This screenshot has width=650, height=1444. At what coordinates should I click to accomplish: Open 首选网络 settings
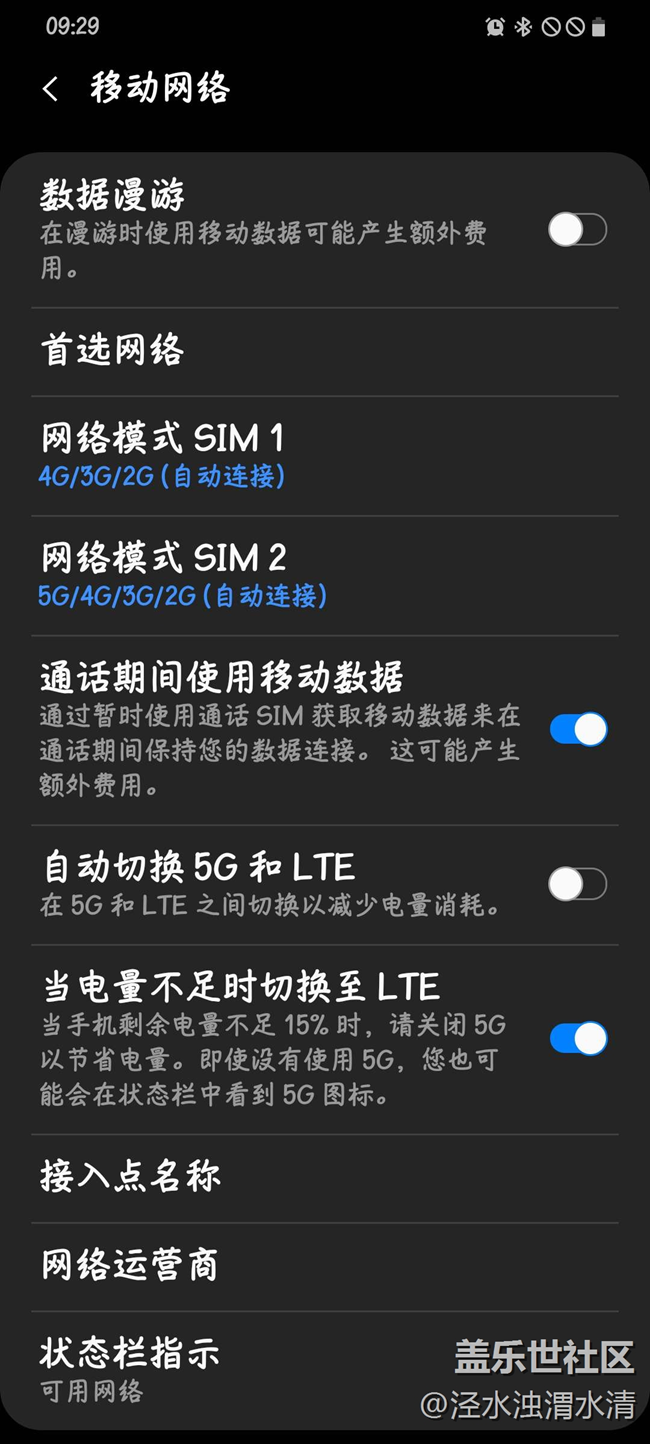click(325, 351)
